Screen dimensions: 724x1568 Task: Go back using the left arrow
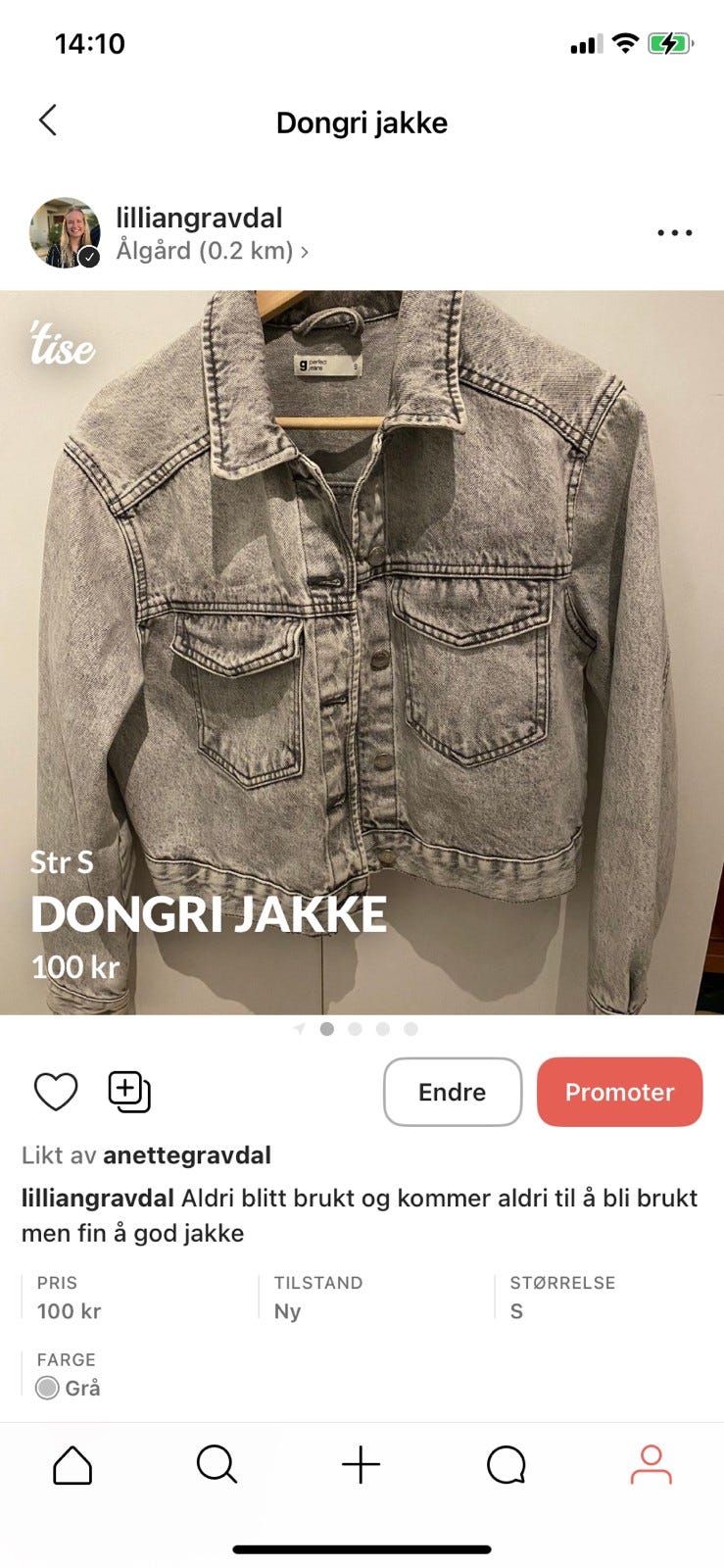[47, 120]
